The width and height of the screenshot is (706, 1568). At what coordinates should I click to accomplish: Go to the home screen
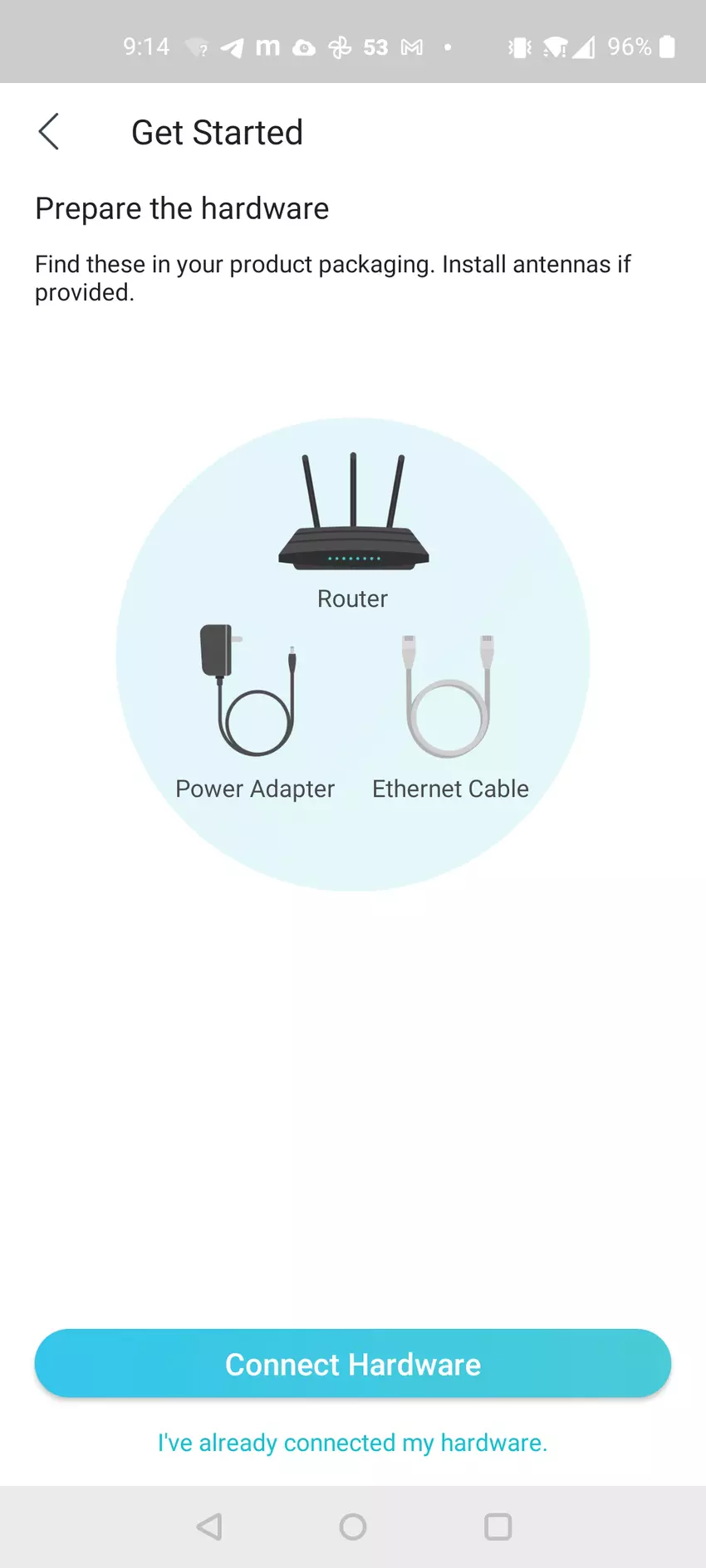353,1526
